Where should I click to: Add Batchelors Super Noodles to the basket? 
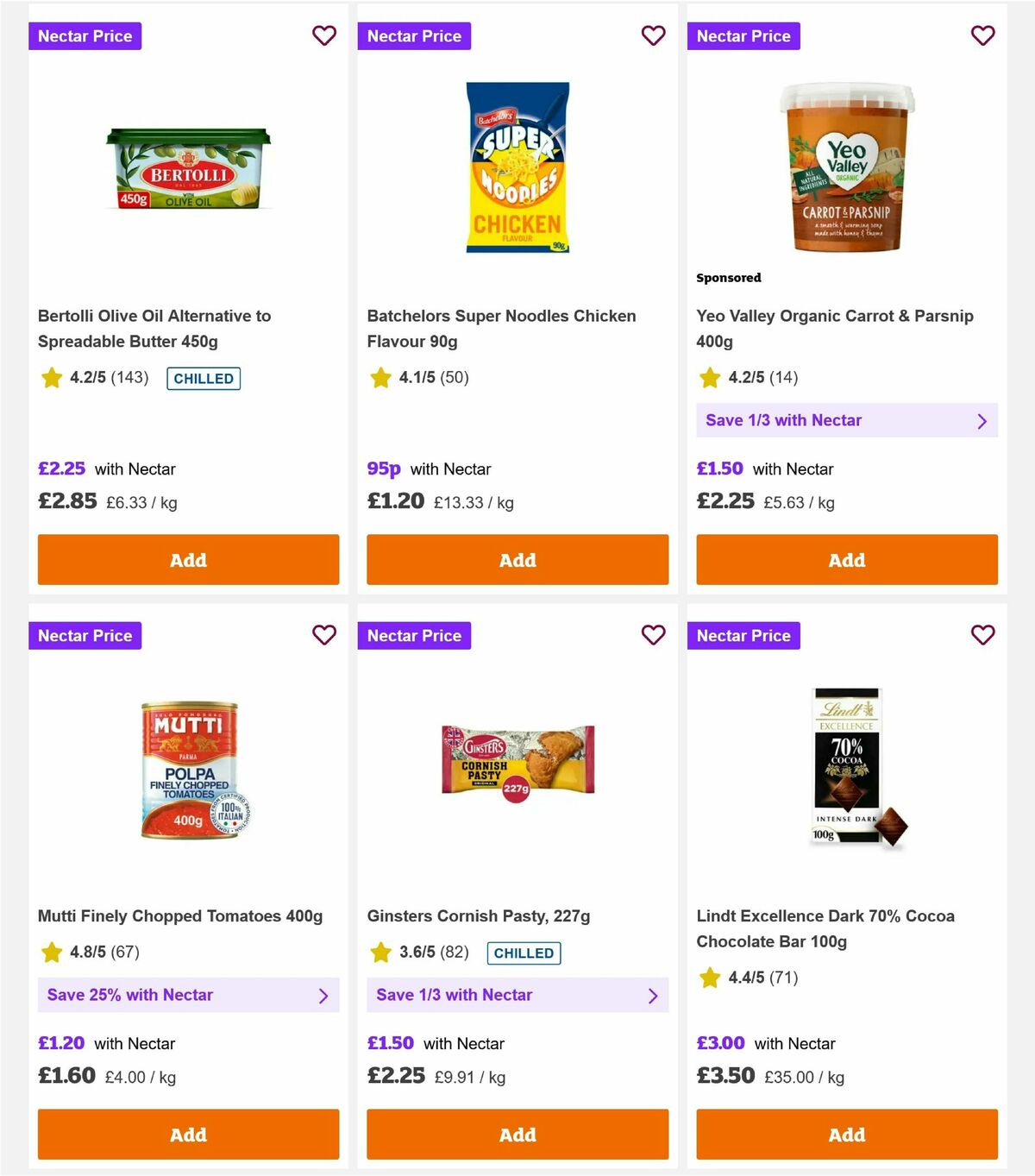tap(517, 559)
